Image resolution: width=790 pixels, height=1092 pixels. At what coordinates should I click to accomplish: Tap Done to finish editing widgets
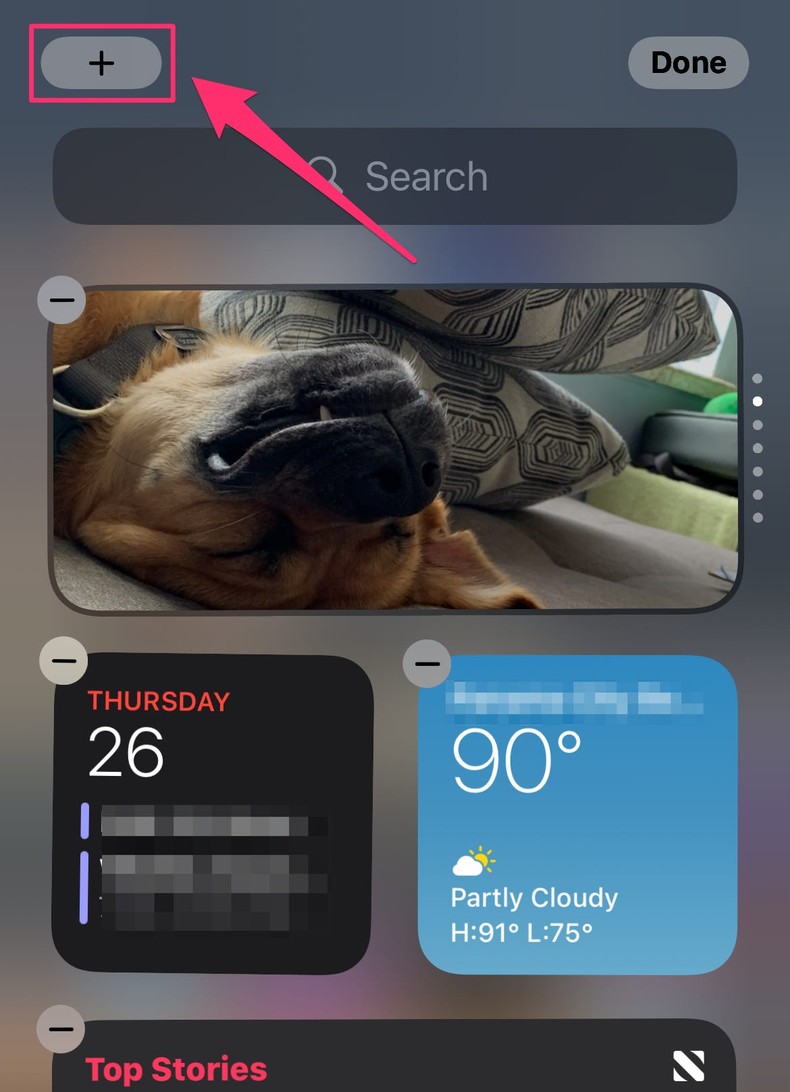coord(688,63)
